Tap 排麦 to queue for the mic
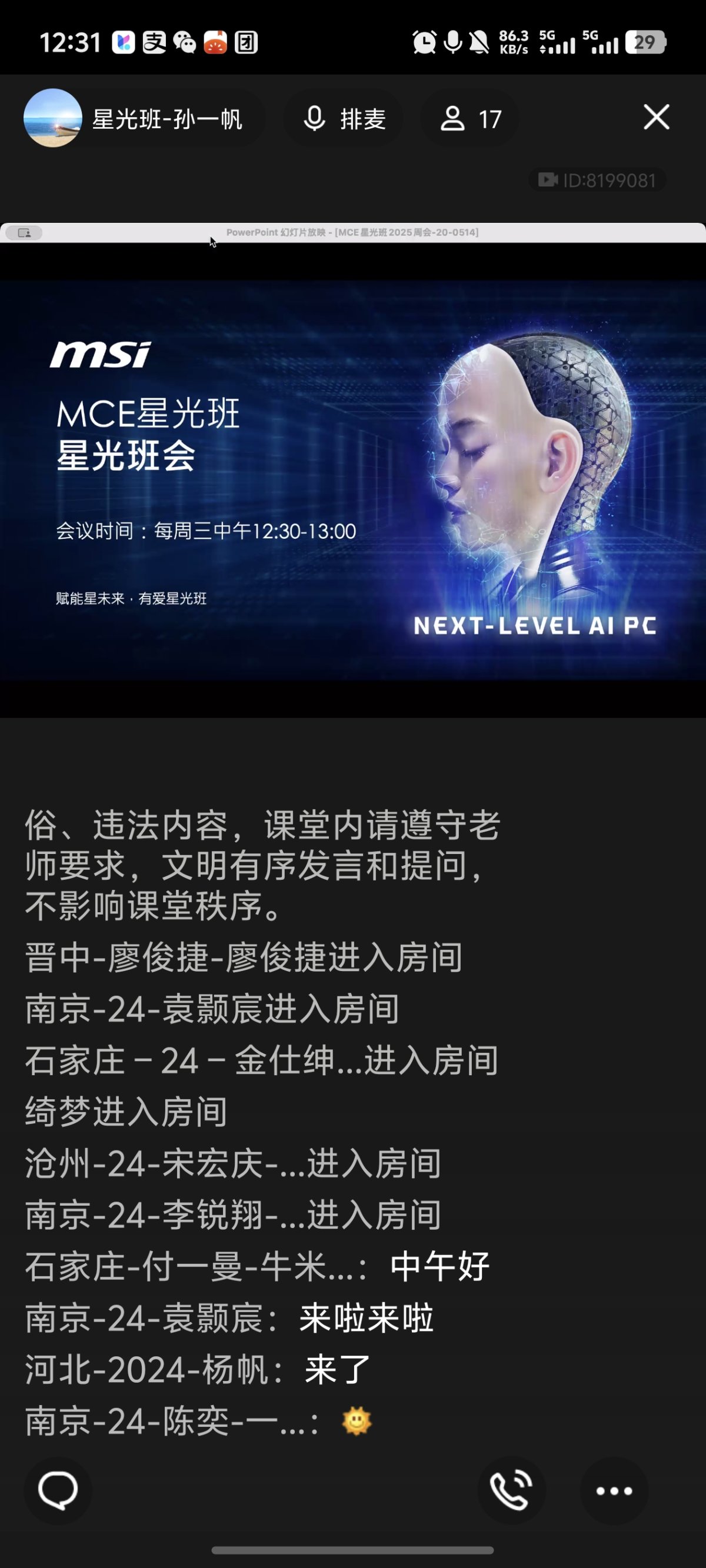The height and width of the screenshot is (1568, 706). click(x=344, y=119)
